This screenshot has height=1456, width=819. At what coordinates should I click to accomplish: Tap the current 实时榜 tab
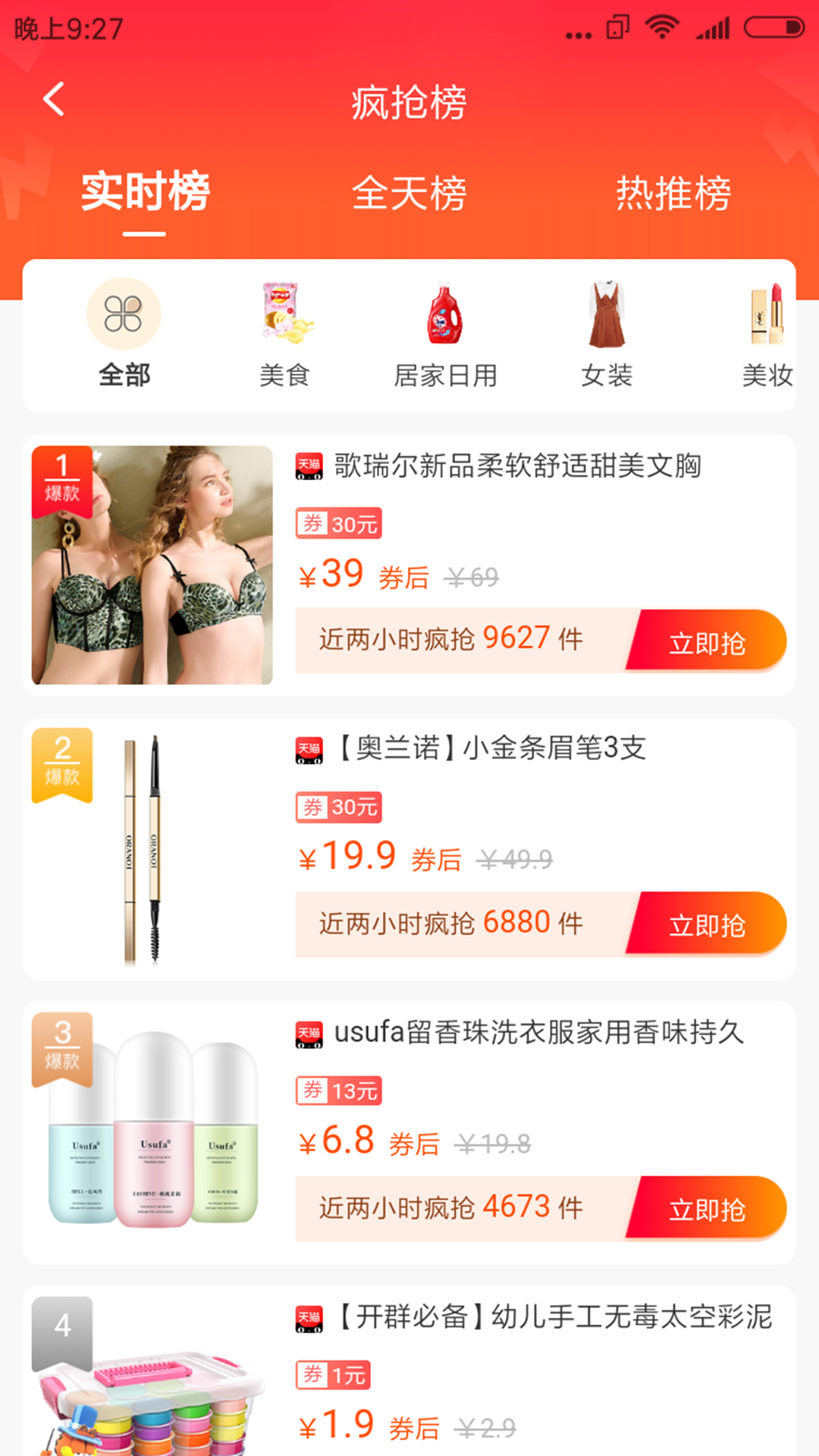coord(144,193)
